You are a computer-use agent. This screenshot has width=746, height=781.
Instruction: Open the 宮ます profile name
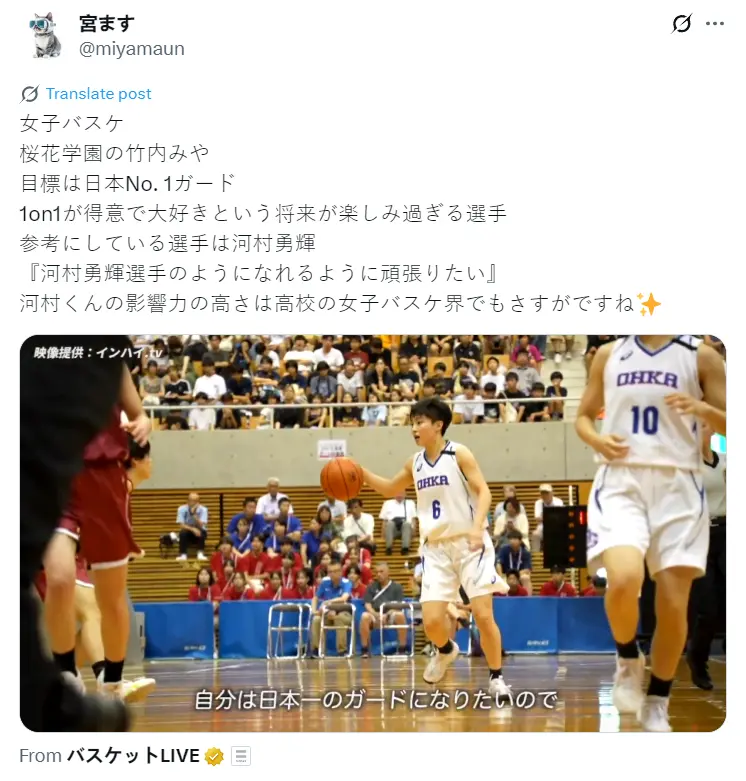click(106, 23)
